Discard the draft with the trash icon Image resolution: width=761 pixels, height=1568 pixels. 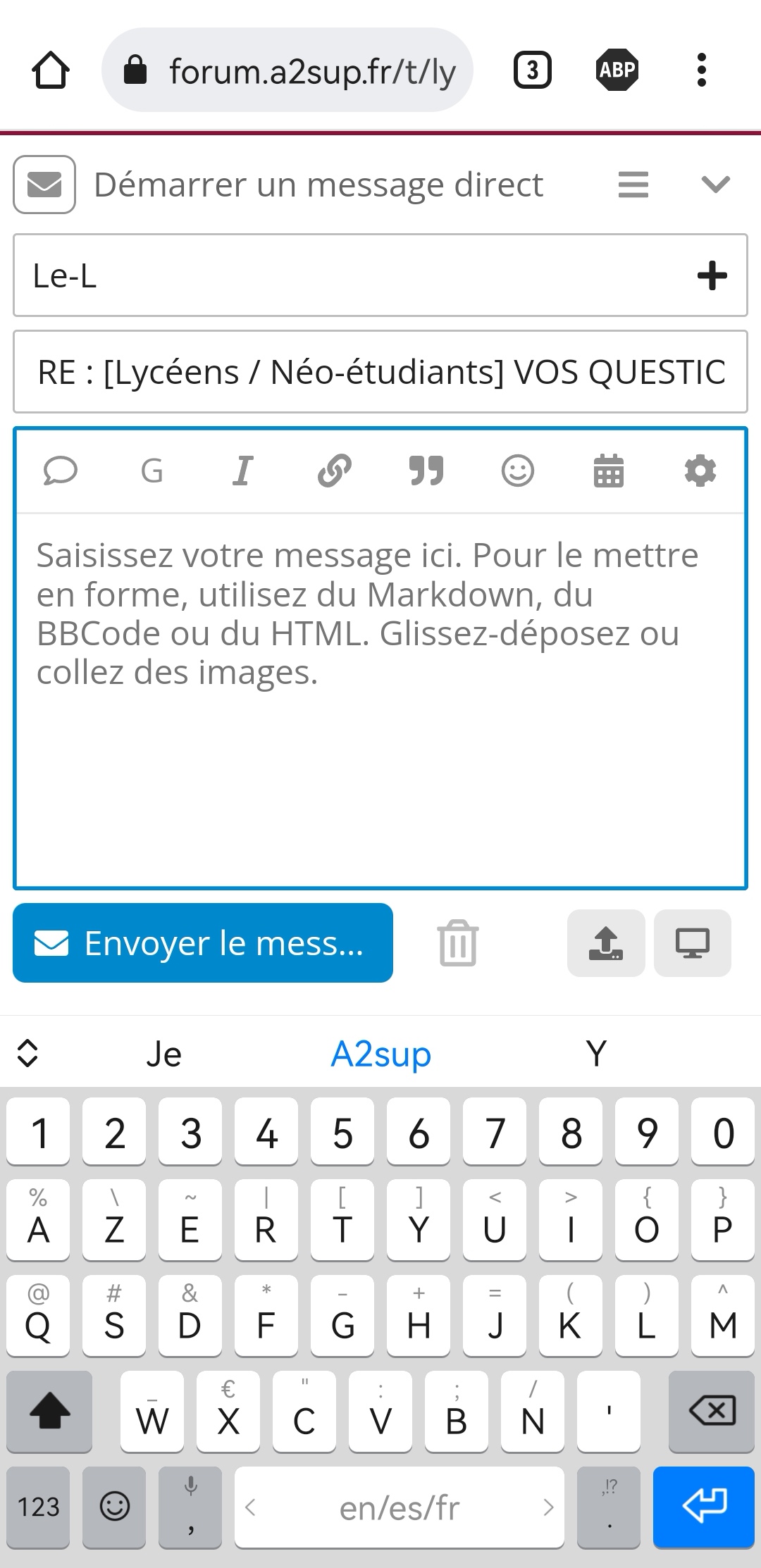click(x=458, y=943)
